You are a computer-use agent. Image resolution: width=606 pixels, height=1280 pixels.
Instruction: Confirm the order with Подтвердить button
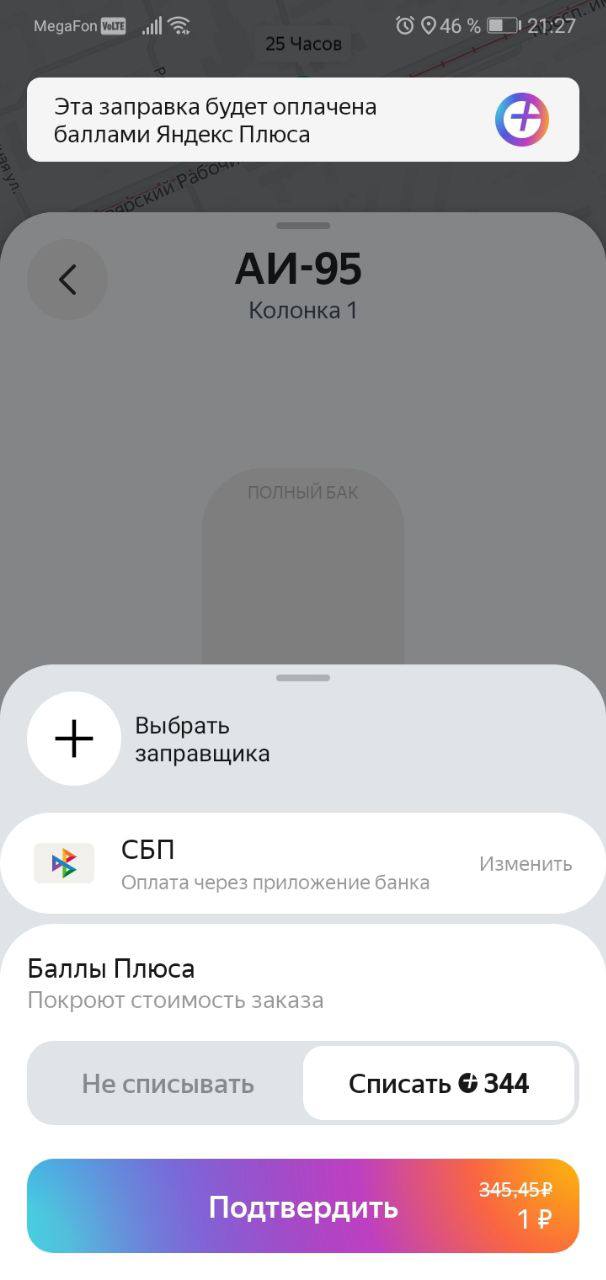pyautogui.click(x=302, y=1207)
